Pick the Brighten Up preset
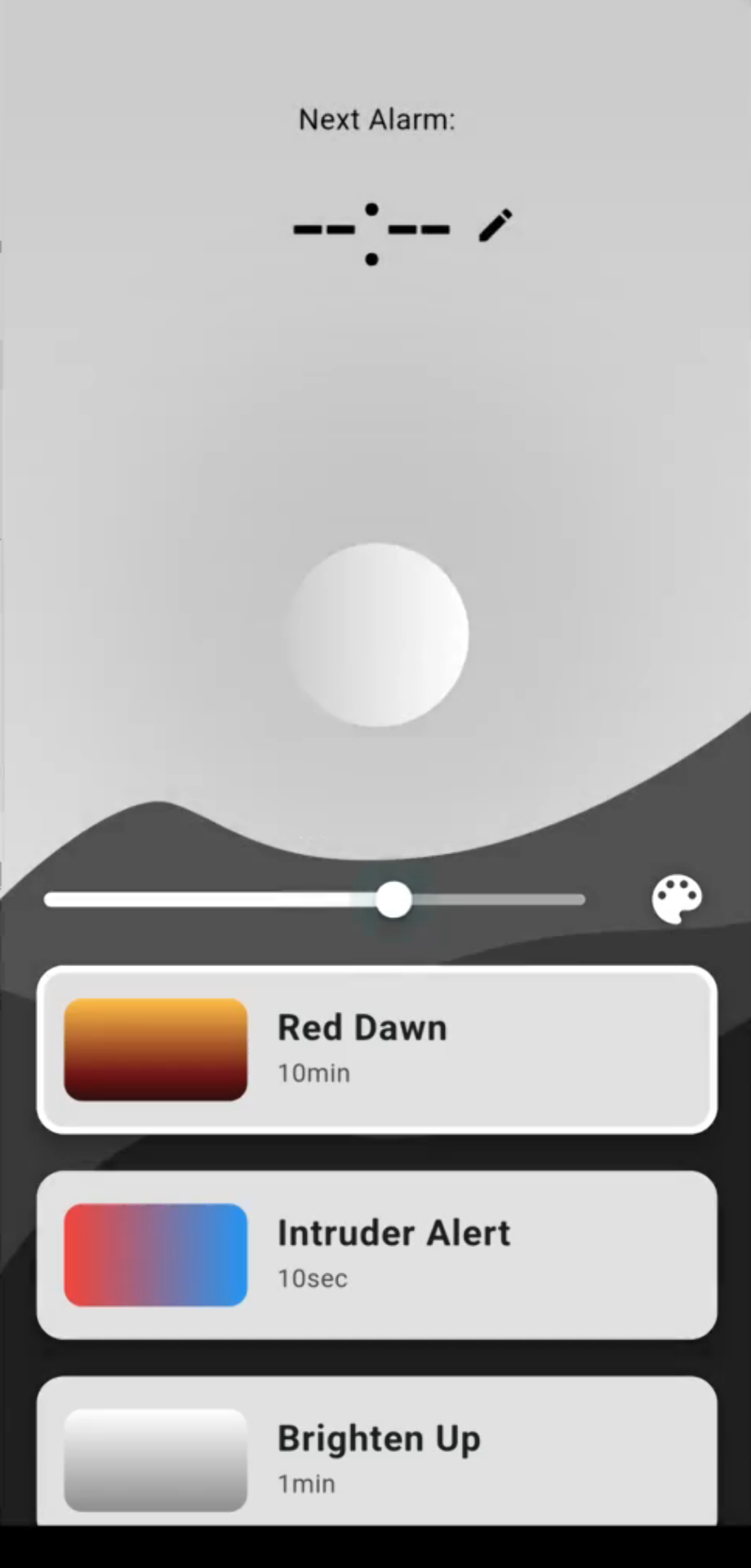This screenshot has width=751, height=1568. pos(376,1455)
